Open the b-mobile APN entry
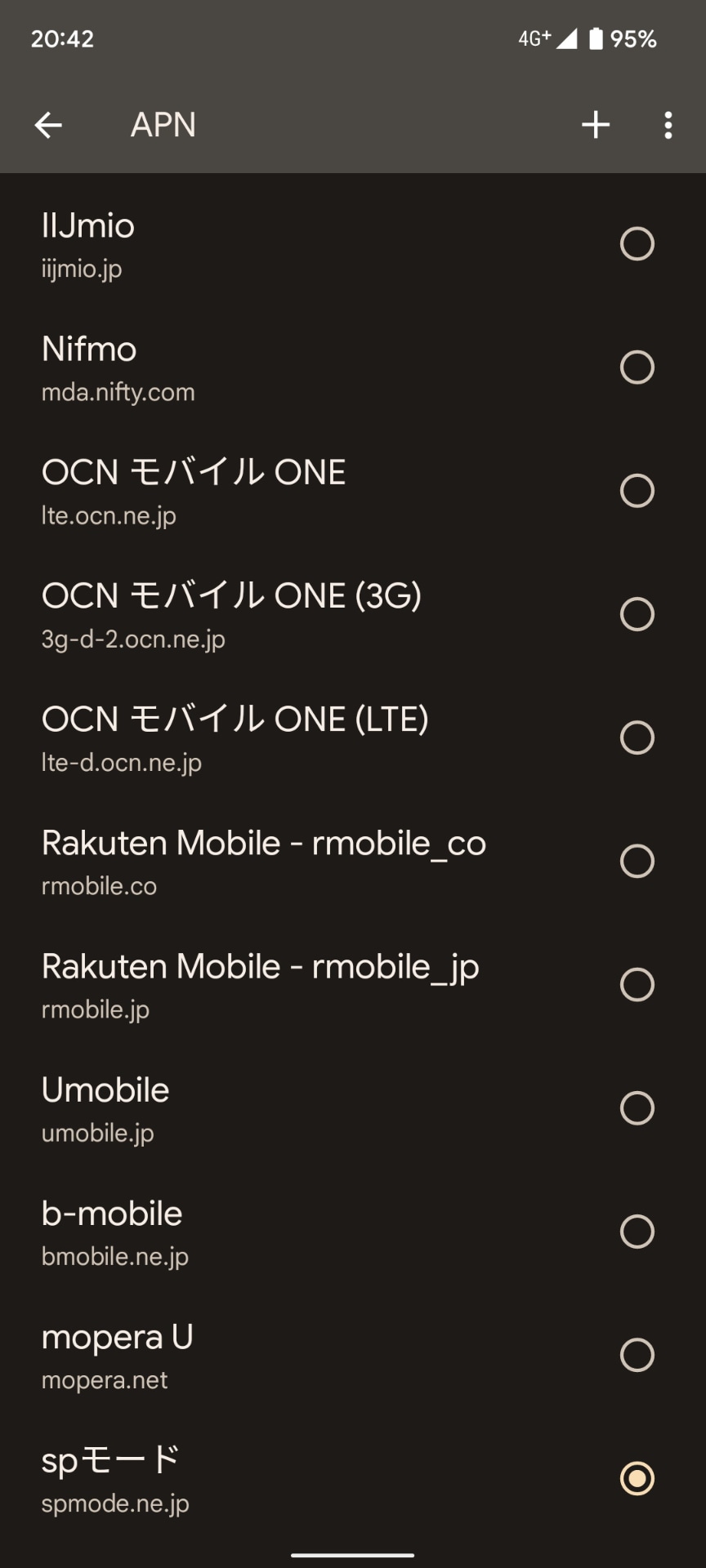Image resolution: width=706 pixels, height=1568 pixels. tap(245, 1231)
